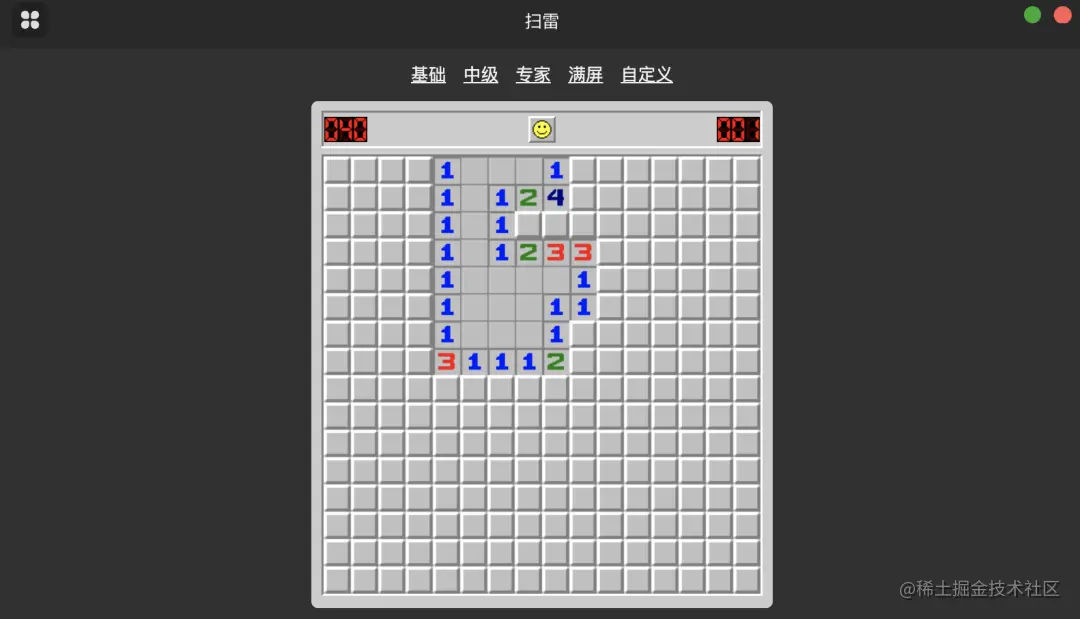Open 自定义 custom settings
Image resolution: width=1080 pixels, height=619 pixels.
tap(647, 75)
